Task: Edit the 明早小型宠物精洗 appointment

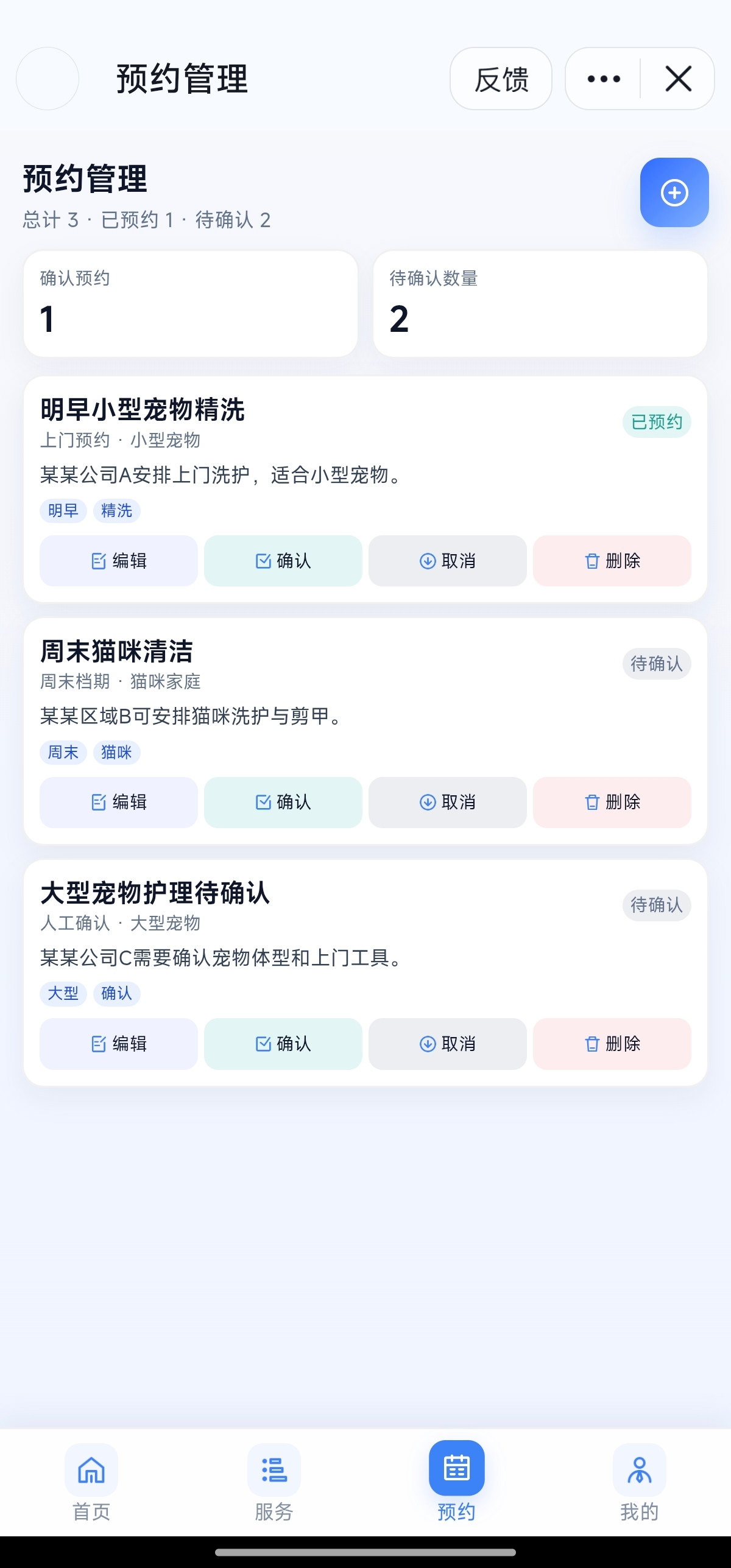Action: [x=119, y=561]
